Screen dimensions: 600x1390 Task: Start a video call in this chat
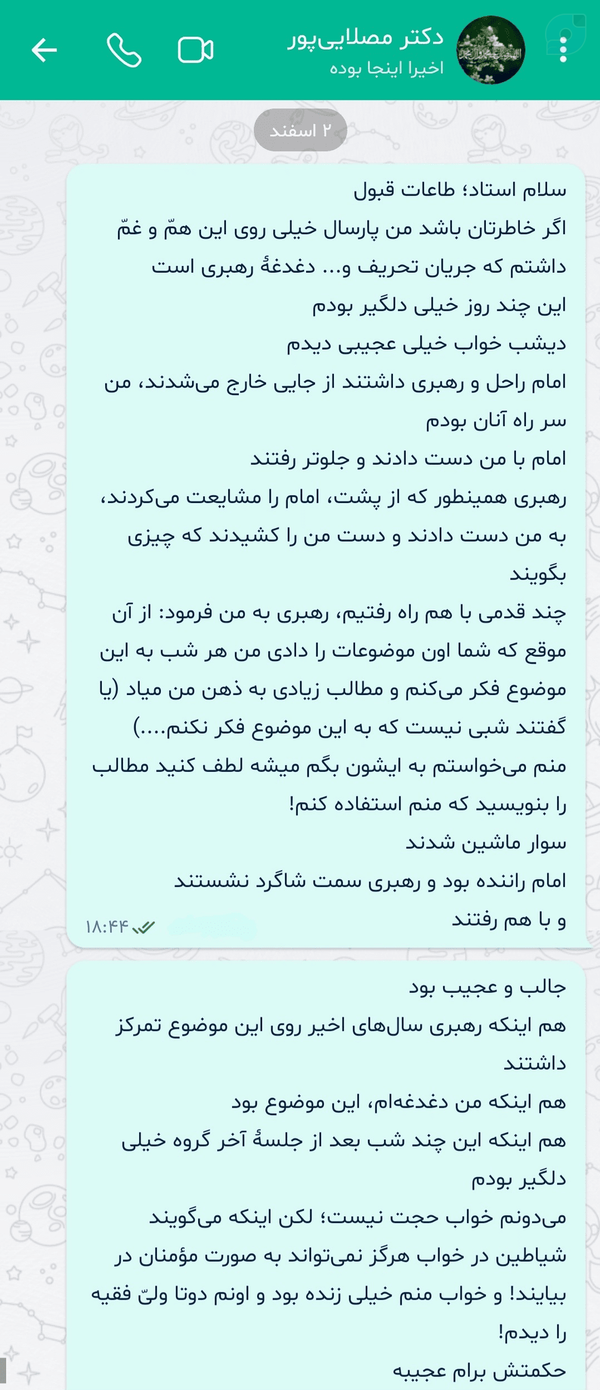[x=196, y=50]
